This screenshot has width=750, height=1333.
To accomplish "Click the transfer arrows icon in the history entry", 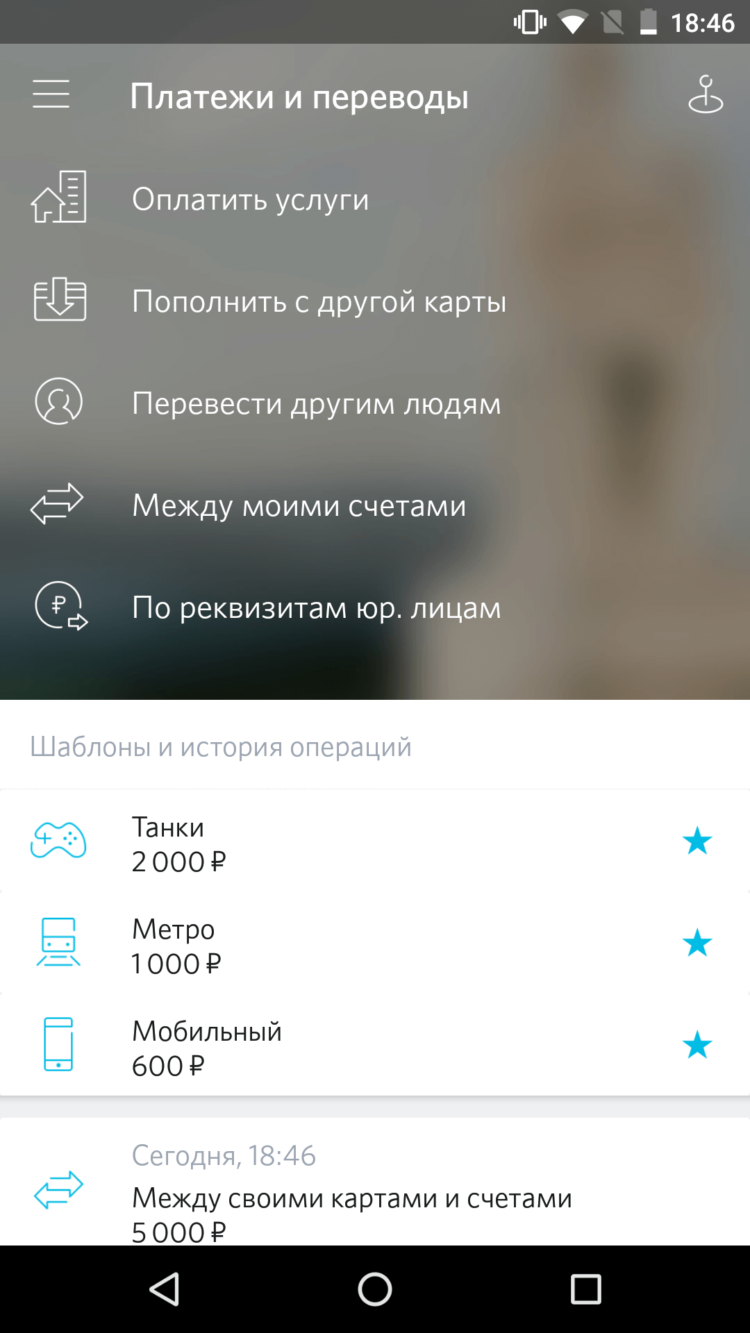I will (x=58, y=1190).
